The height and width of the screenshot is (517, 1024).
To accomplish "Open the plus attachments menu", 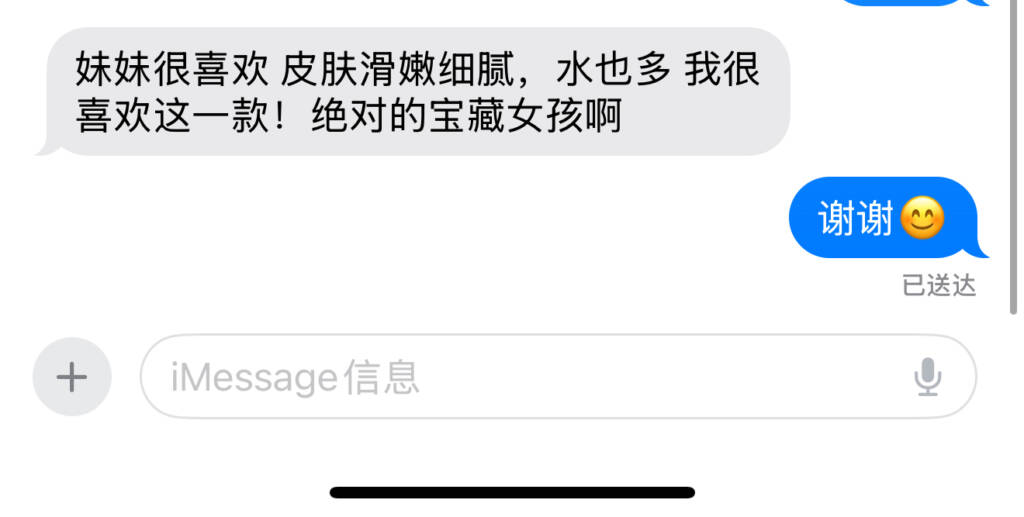I will coord(72,377).
